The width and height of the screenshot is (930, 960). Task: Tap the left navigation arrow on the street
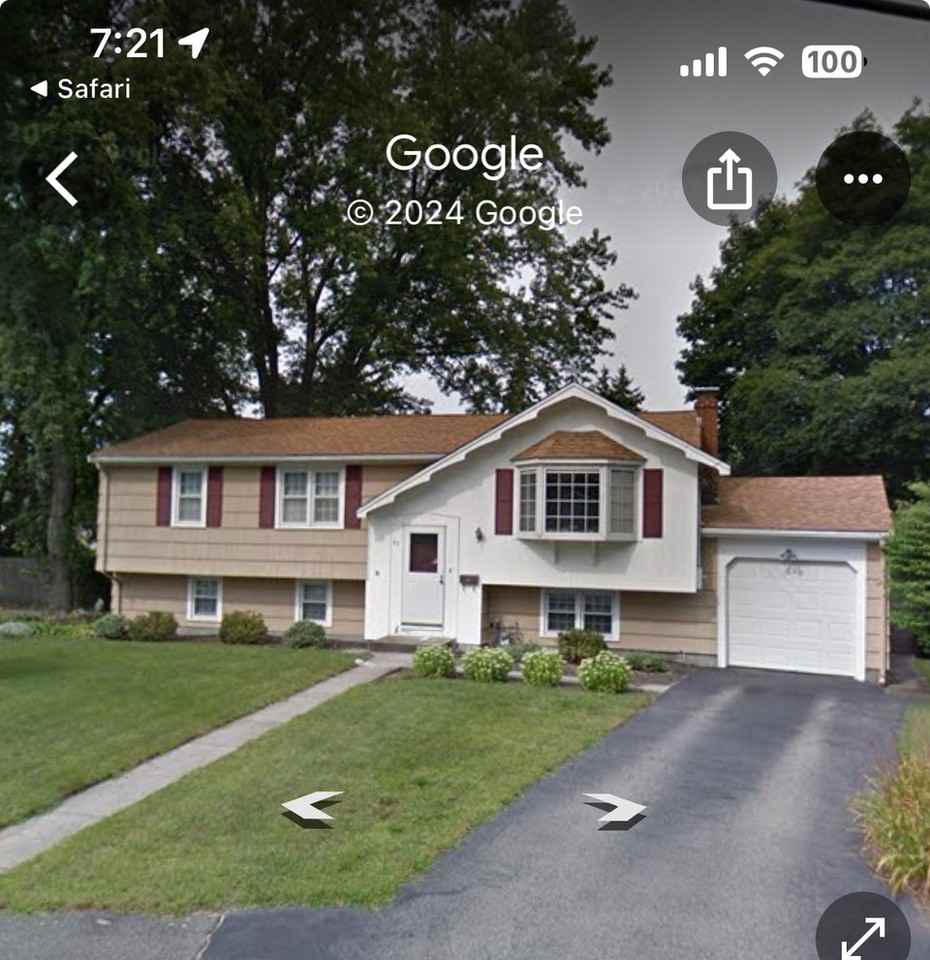310,808
